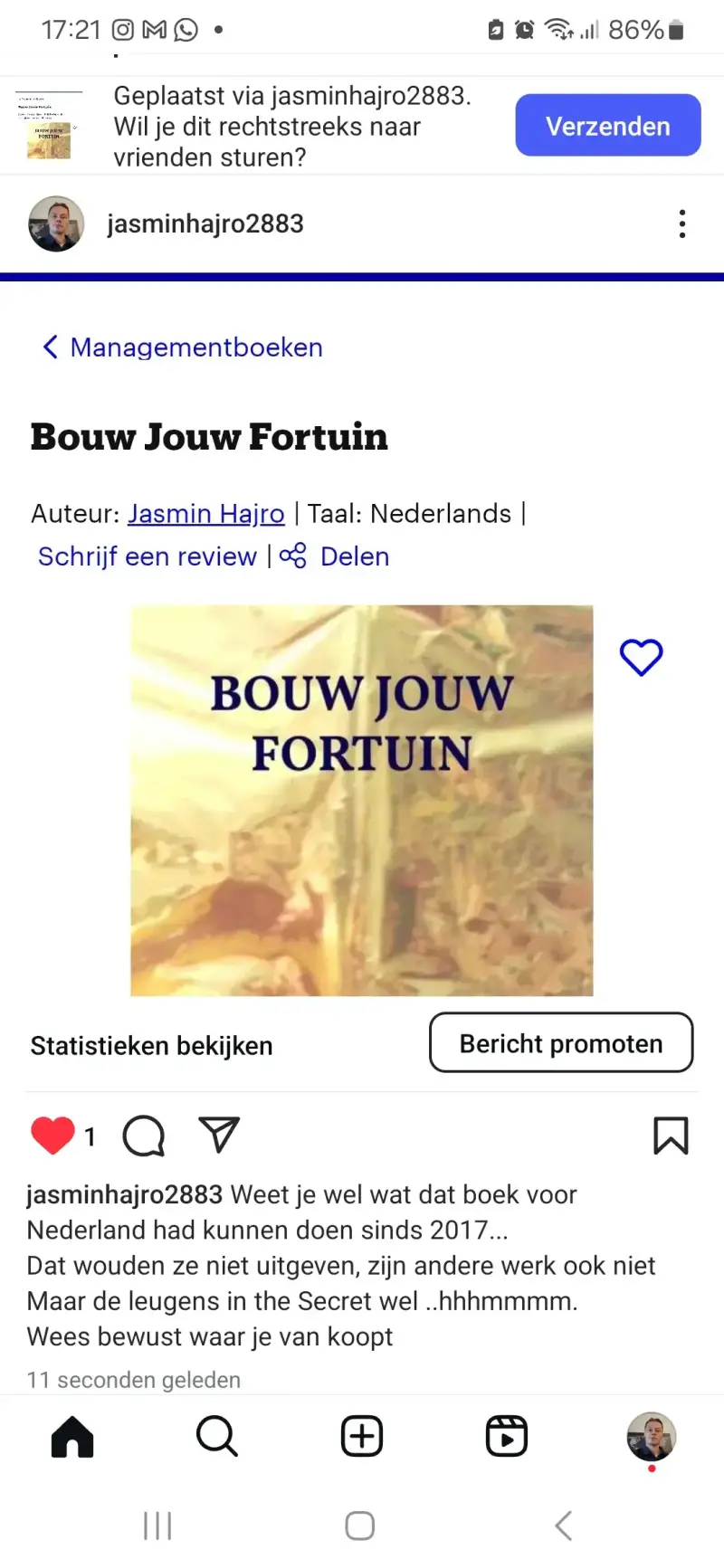Tap the Verzenden button
The width and height of the screenshot is (724, 1568).
click(607, 126)
